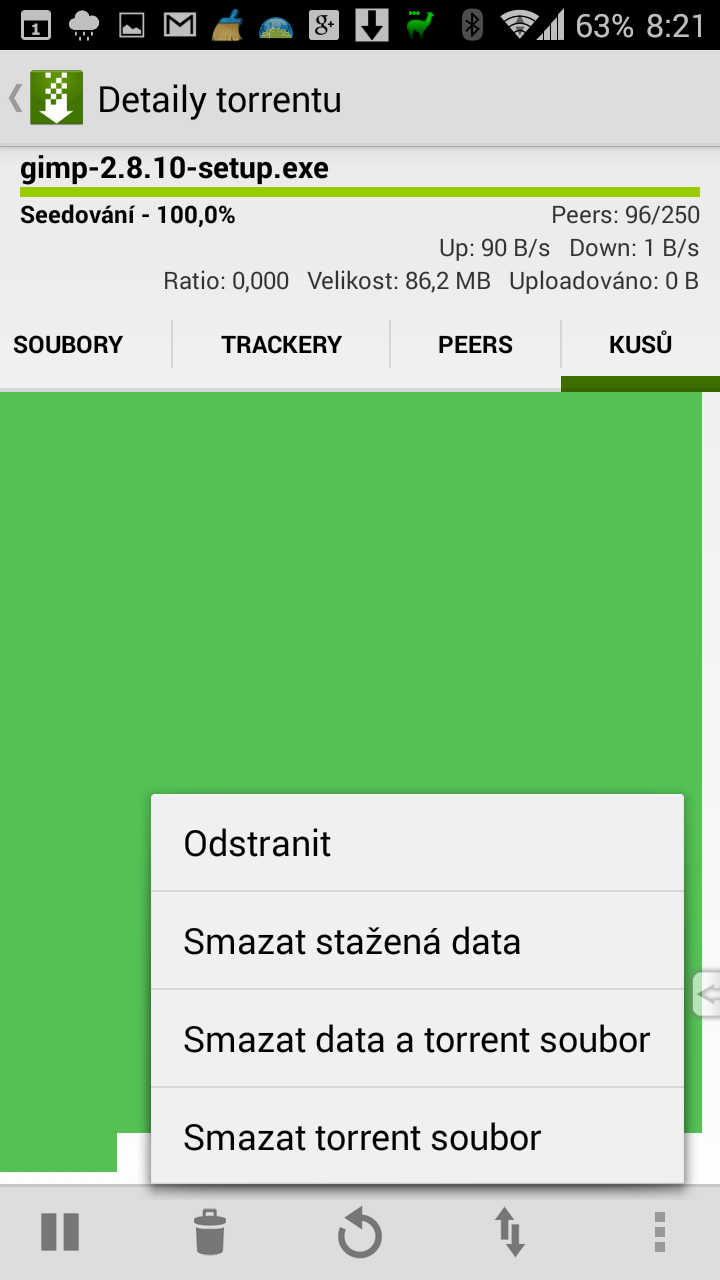
Task: Open the Trackery tab
Action: (282, 345)
